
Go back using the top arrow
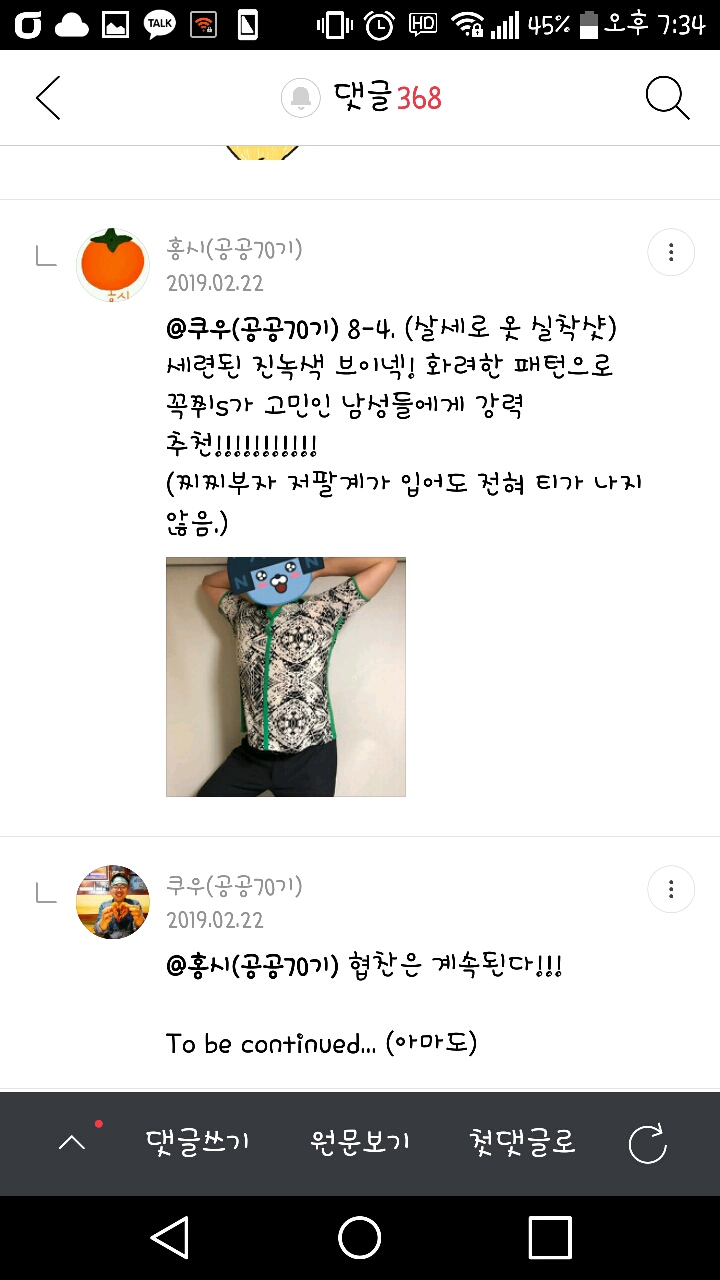[x=48, y=98]
